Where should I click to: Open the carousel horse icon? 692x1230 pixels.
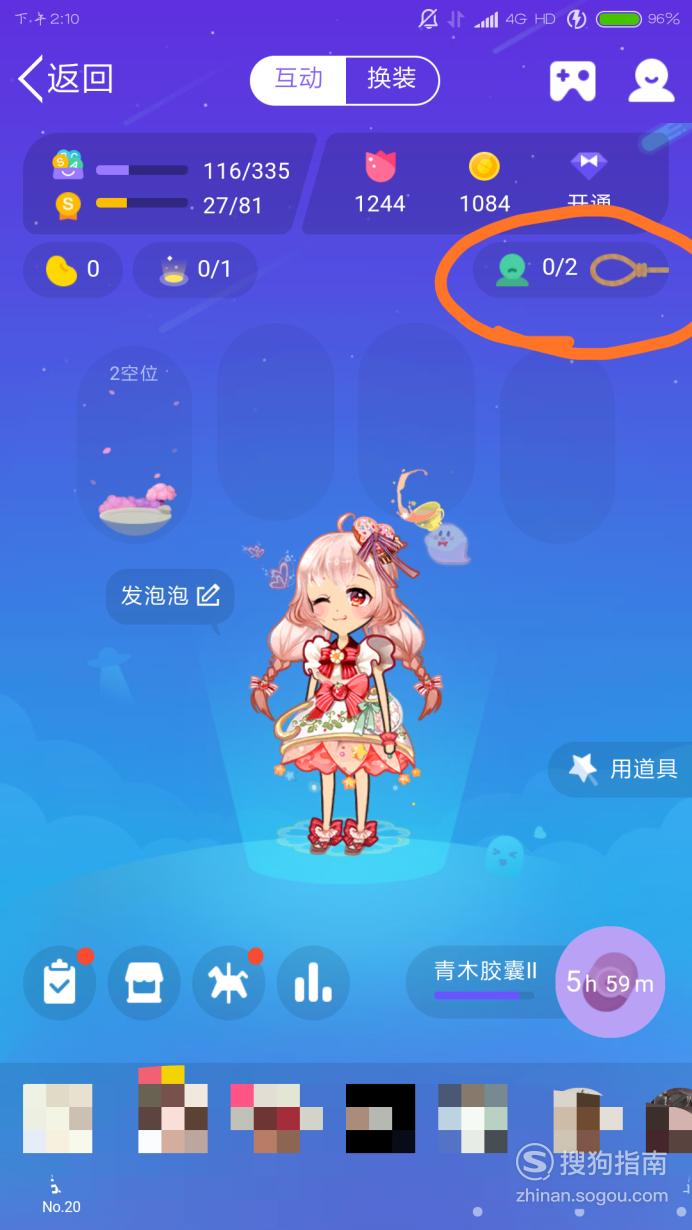[229, 982]
